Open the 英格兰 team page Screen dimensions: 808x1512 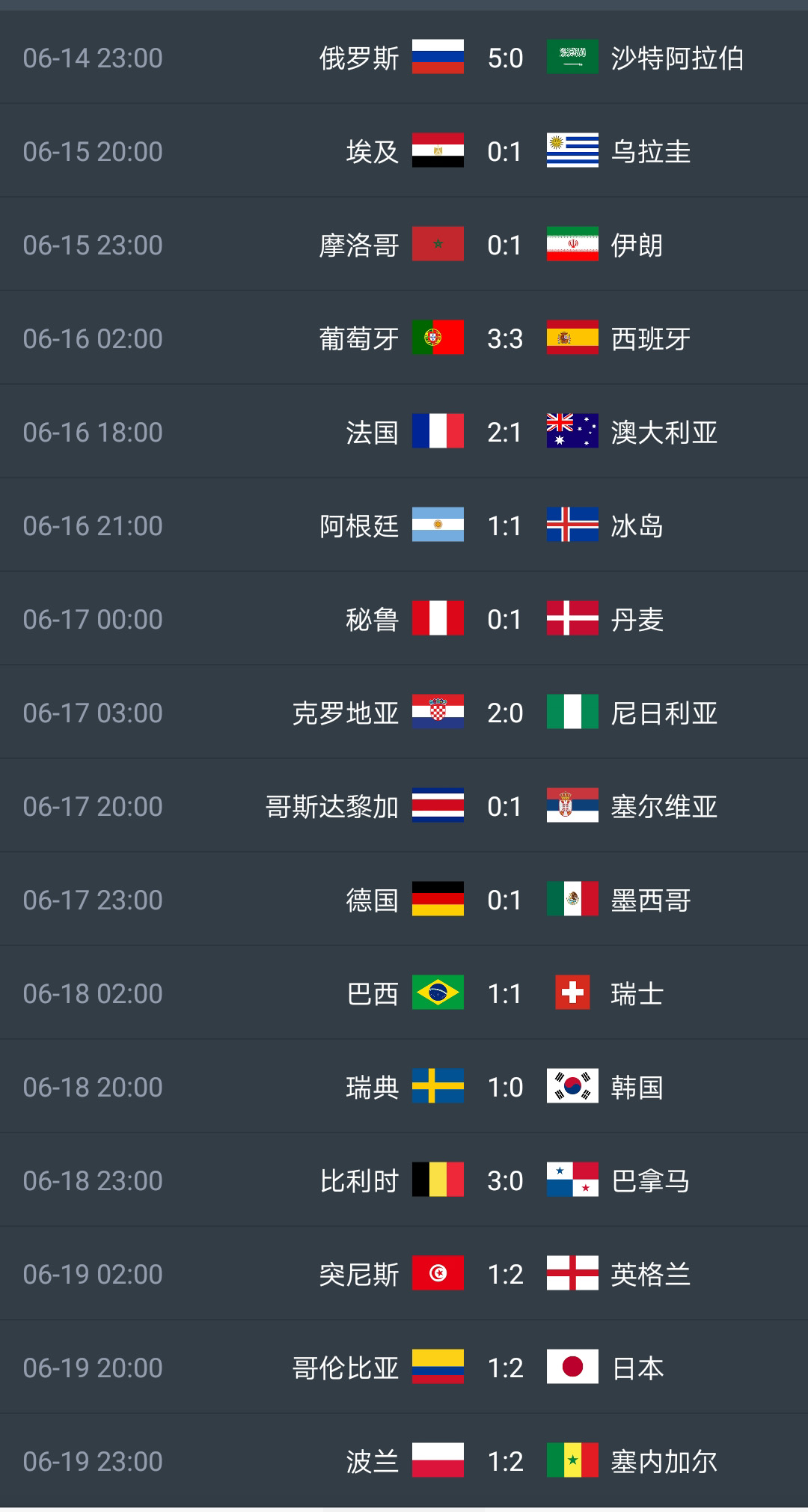[x=650, y=1274]
